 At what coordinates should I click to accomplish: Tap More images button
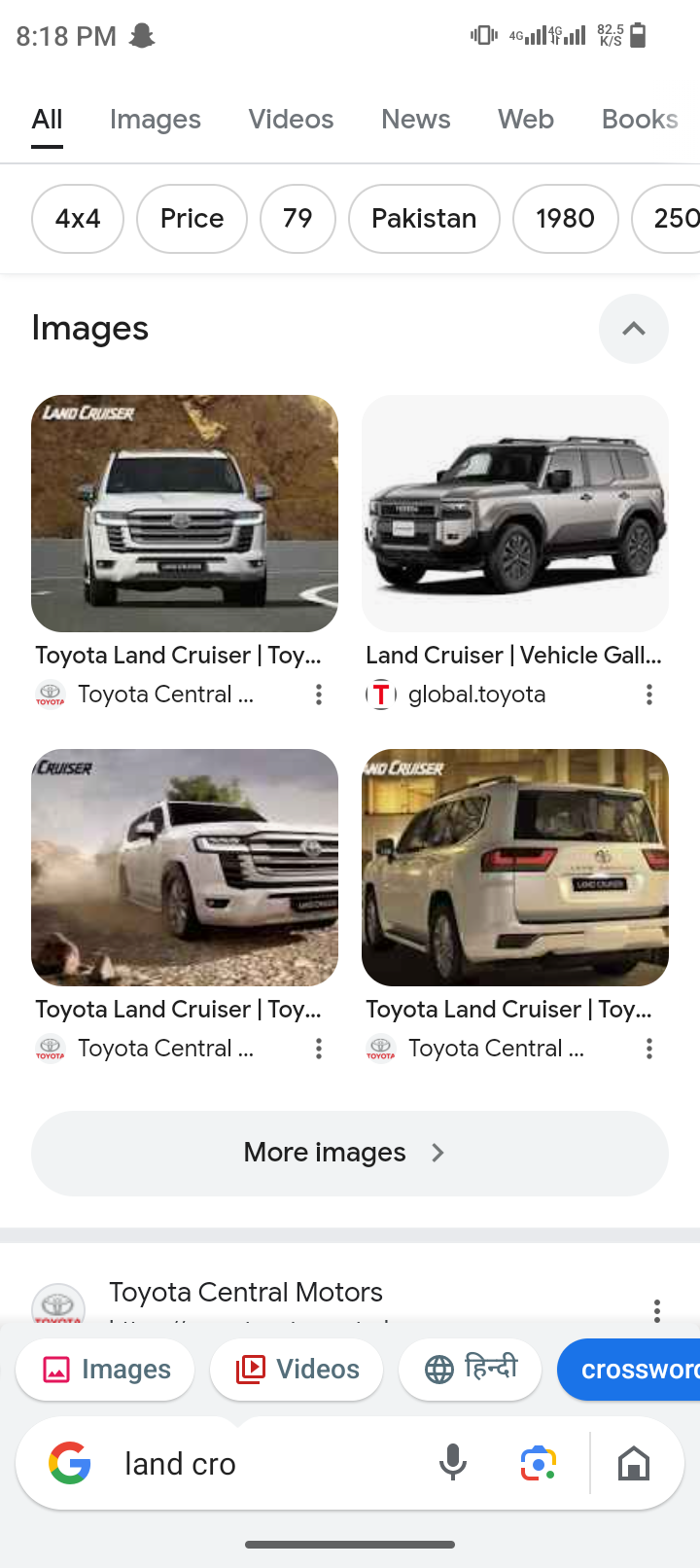[x=349, y=1153]
